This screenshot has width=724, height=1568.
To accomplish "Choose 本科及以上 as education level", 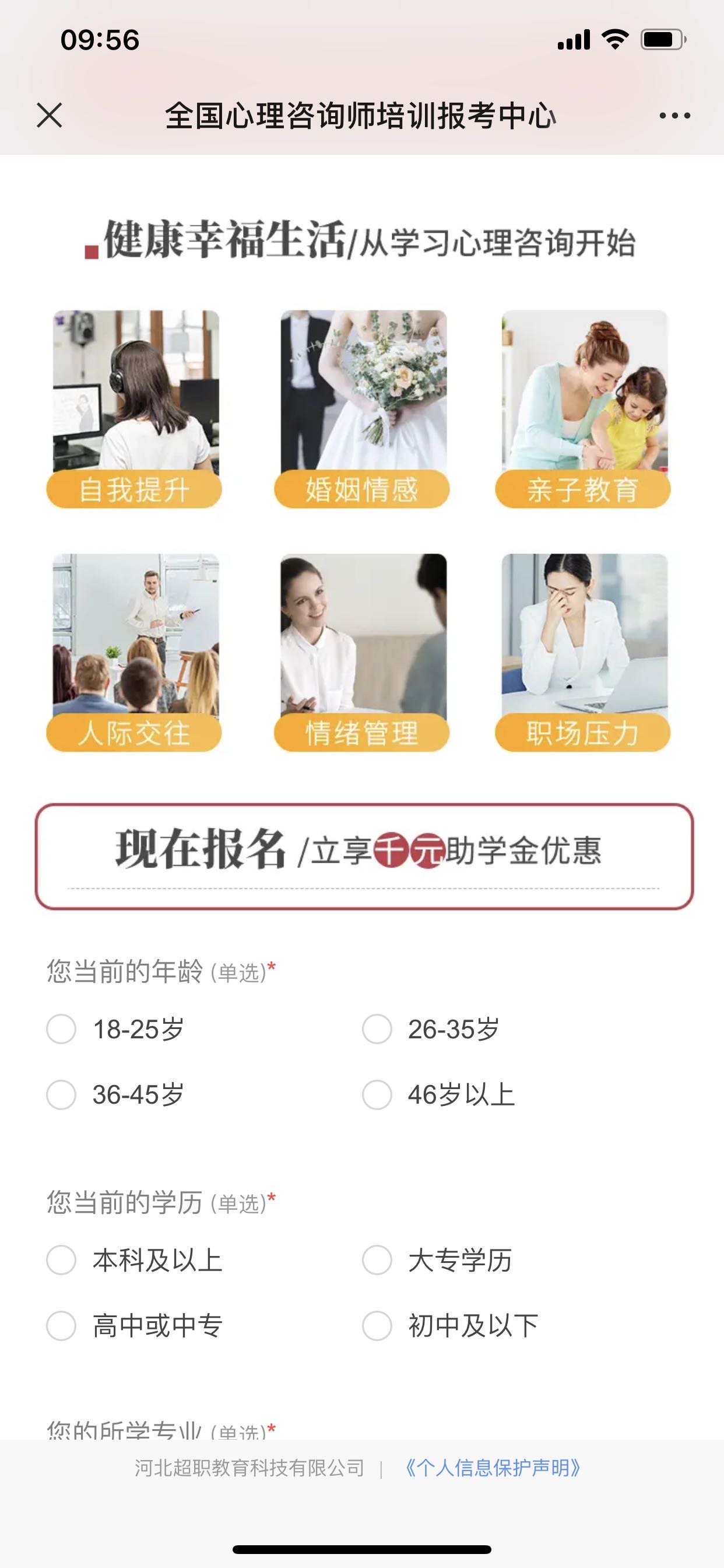I will [x=61, y=1259].
